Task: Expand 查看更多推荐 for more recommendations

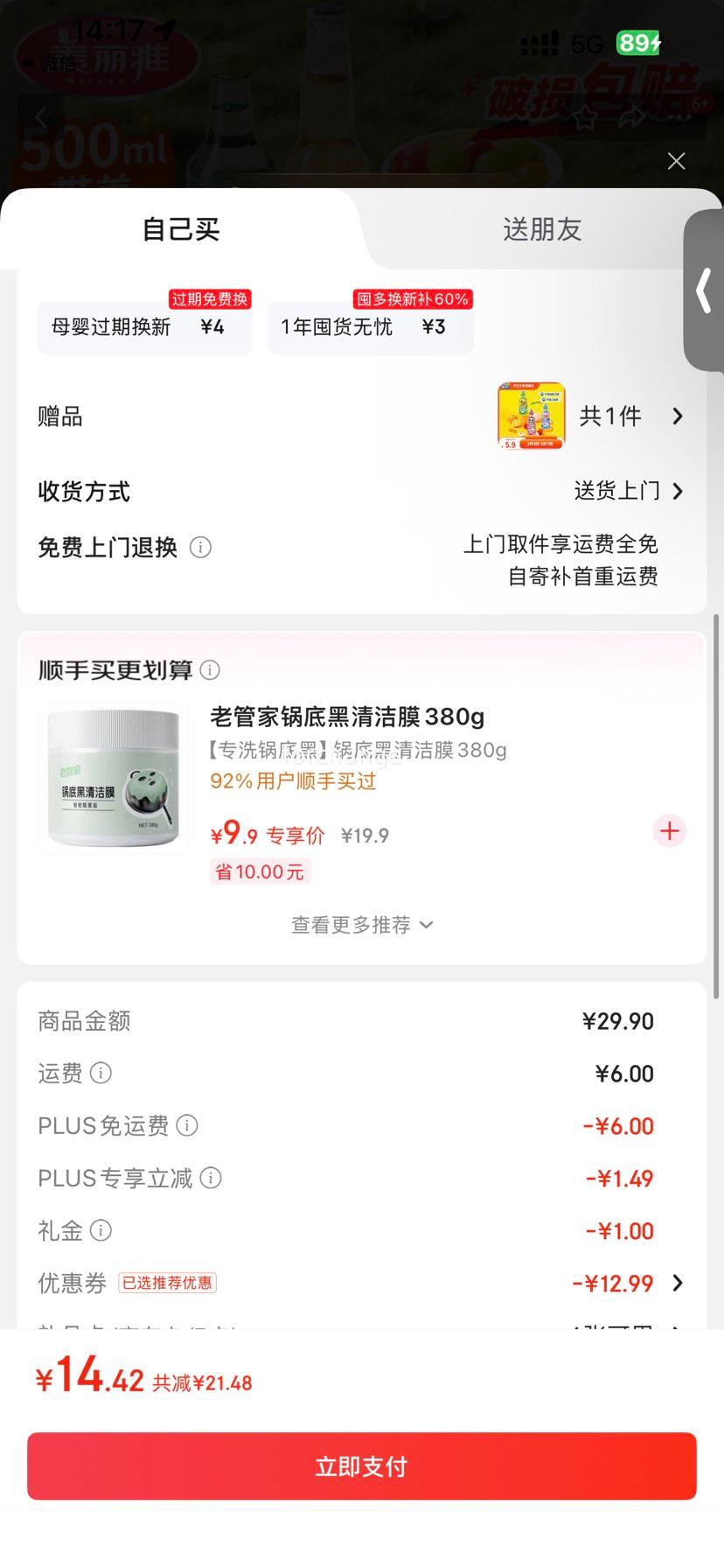Action: 361,925
